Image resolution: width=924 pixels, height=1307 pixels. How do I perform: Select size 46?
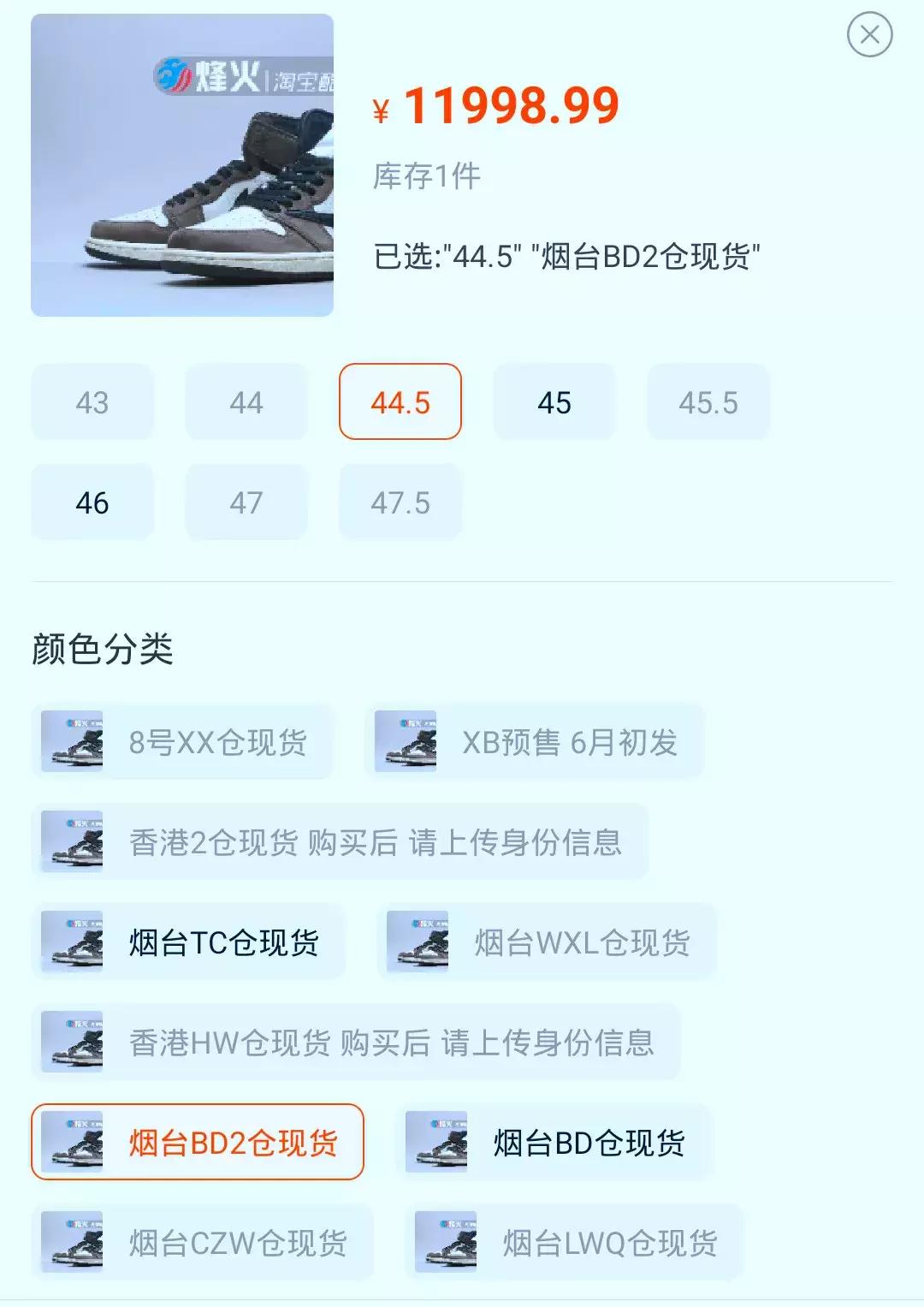coord(92,503)
